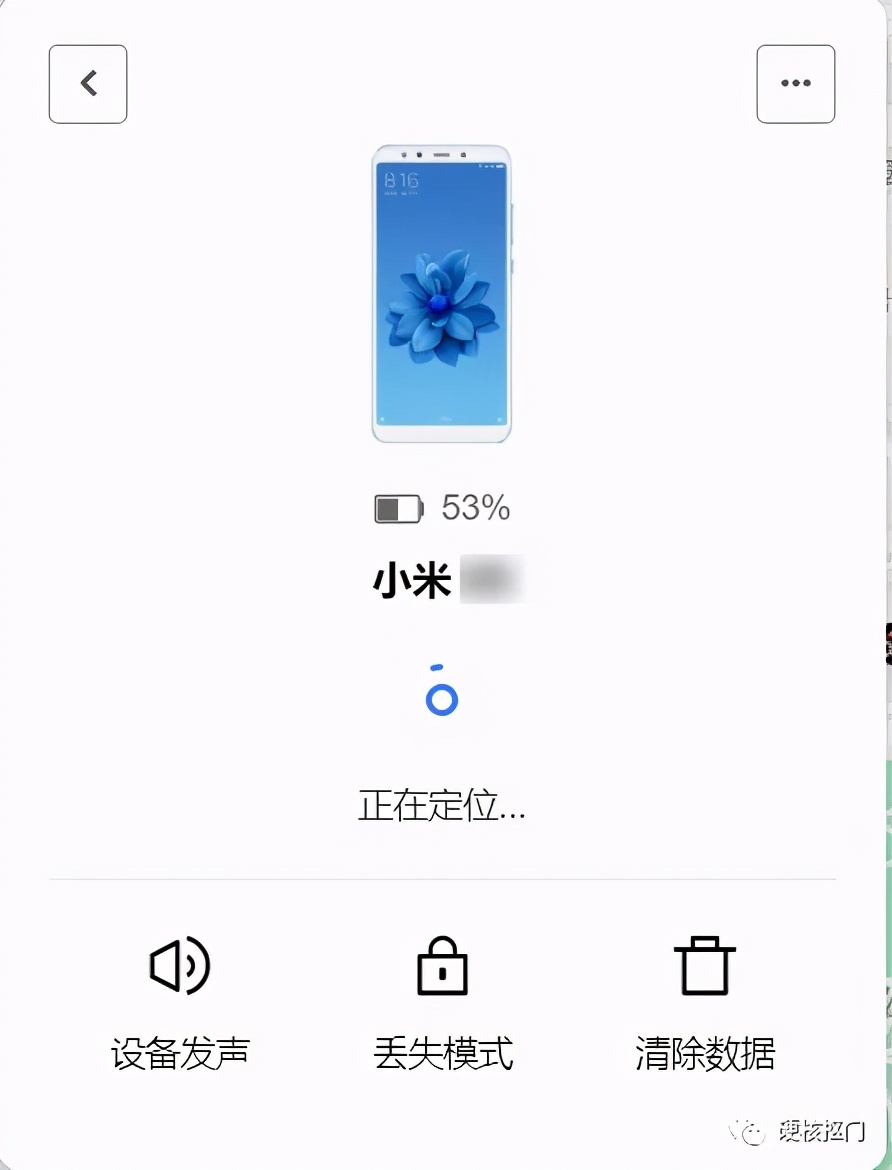The height and width of the screenshot is (1170, 892).
Task: Tap the Xiaomi phone preview image
Action: point(442,296)
